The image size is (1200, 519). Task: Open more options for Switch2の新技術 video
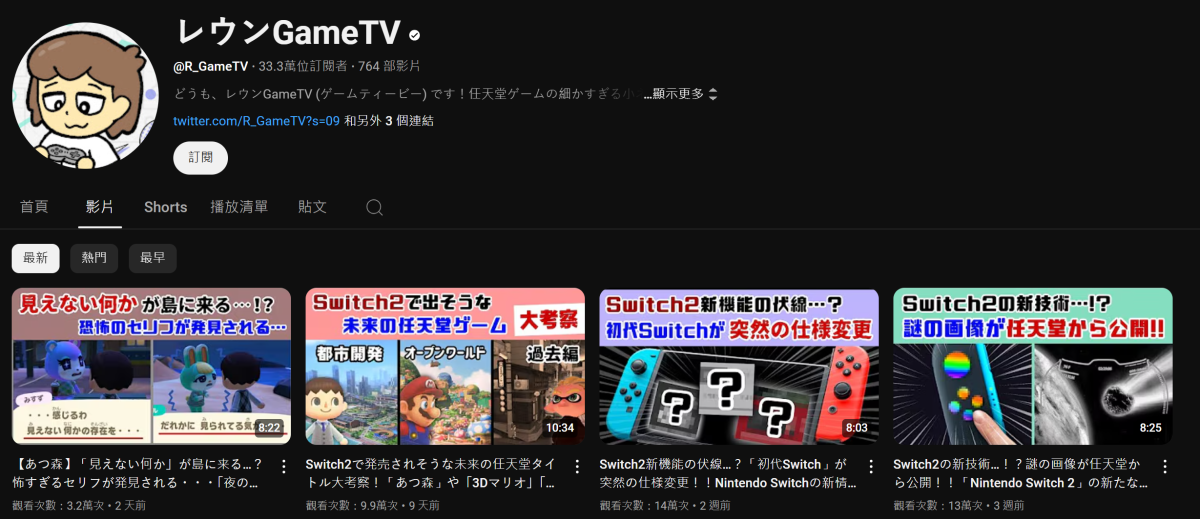click(x=1165, y=467)
